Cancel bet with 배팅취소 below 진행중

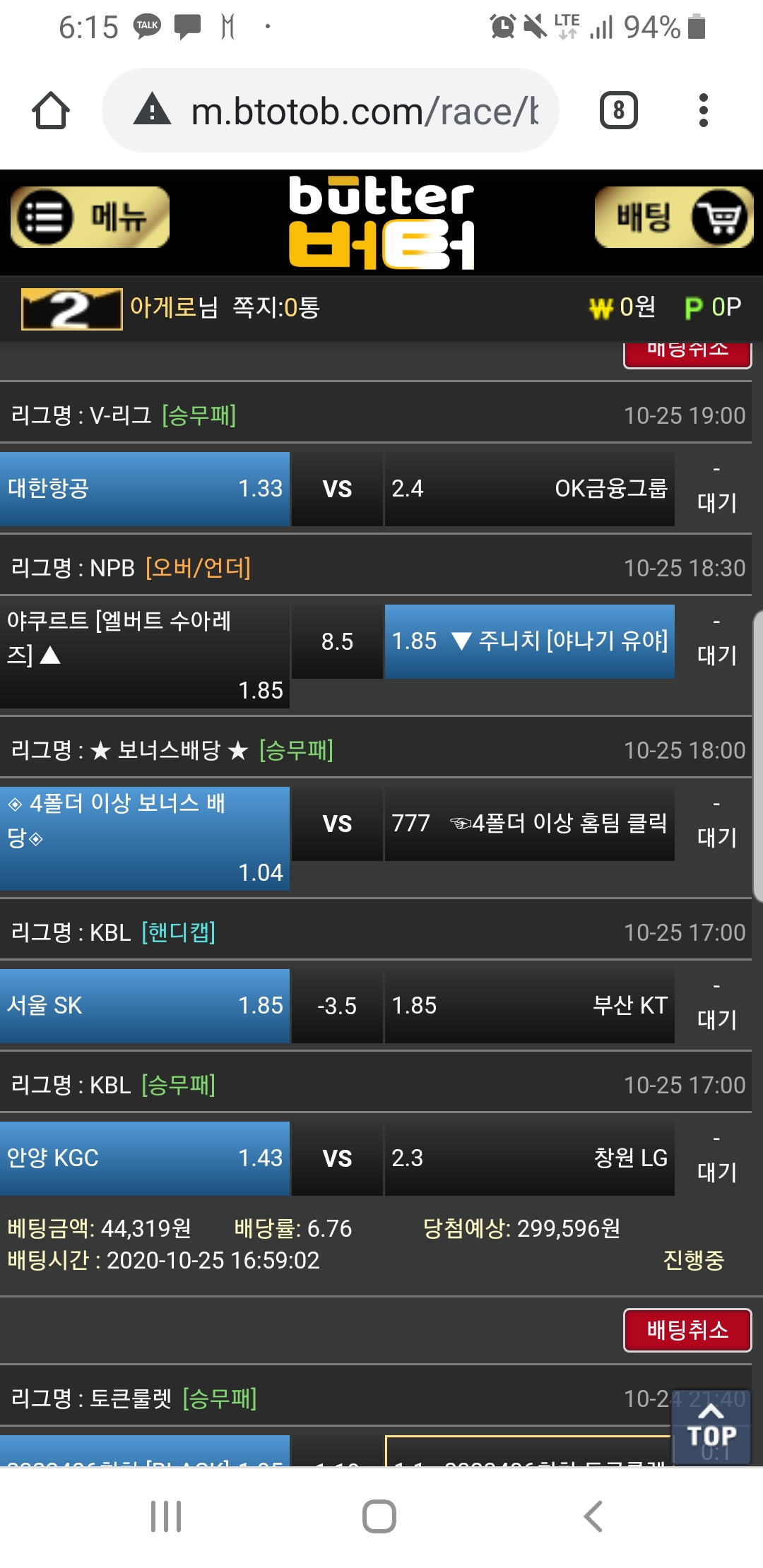pos(687,1330)
